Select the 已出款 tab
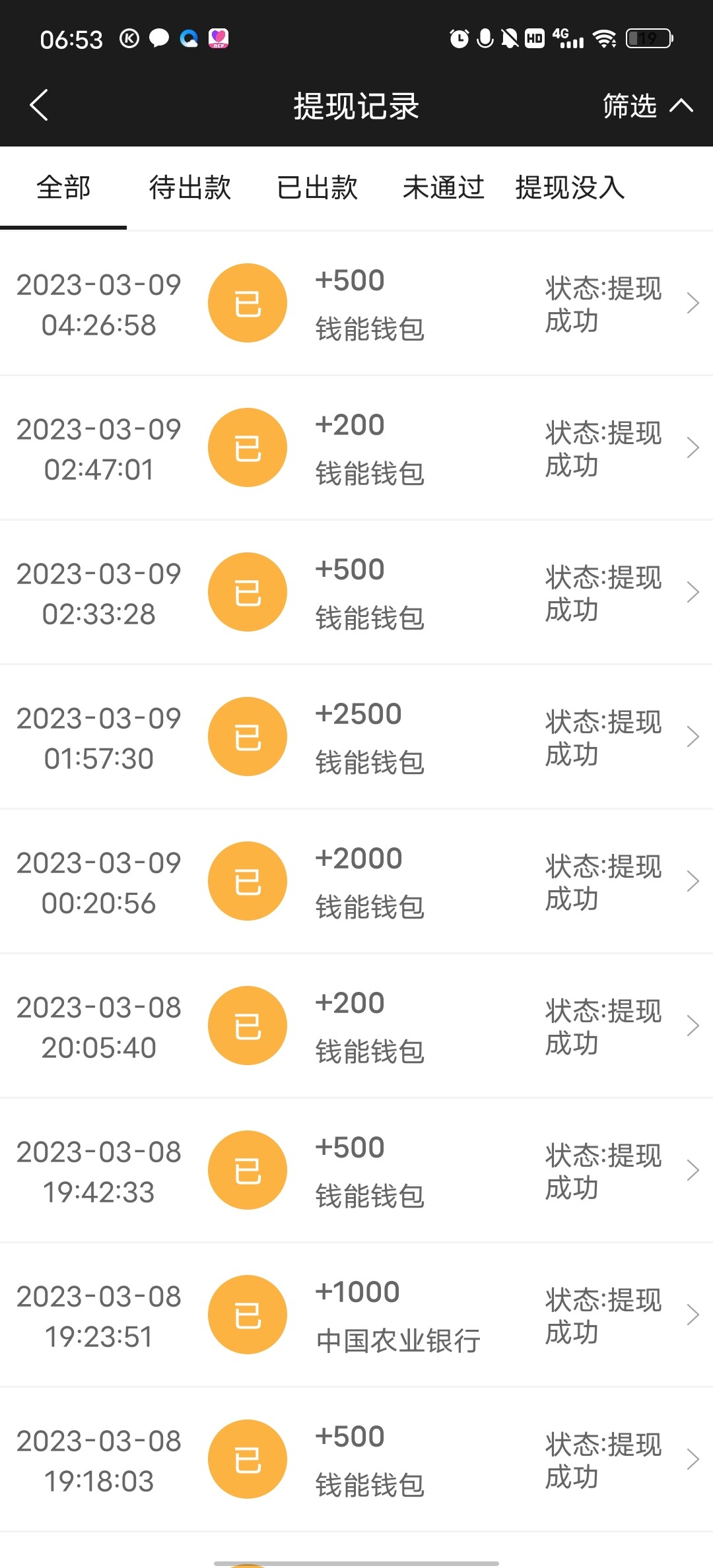Viewport: 713px width, 1568px height. pyautogui.click(x=317, y=188)
